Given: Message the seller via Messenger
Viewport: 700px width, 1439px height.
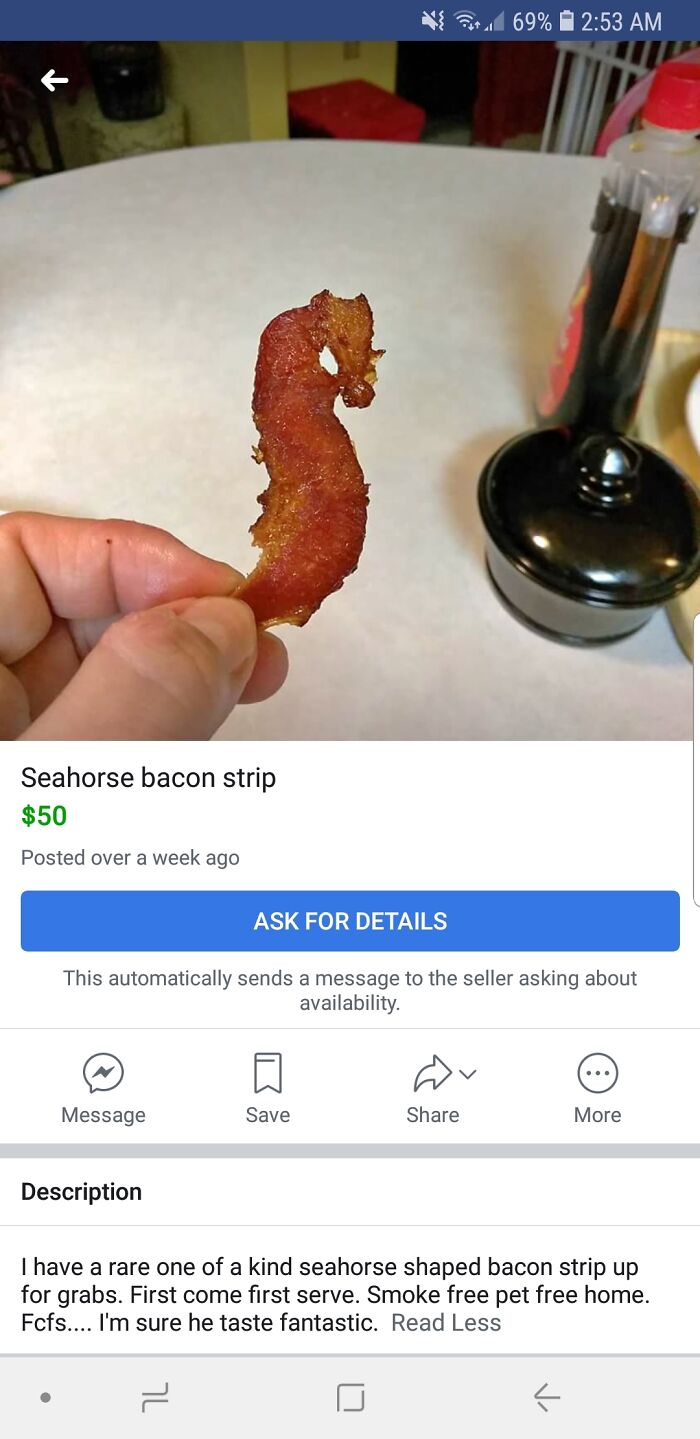Looking at the screenshot, I should 103,1087.
